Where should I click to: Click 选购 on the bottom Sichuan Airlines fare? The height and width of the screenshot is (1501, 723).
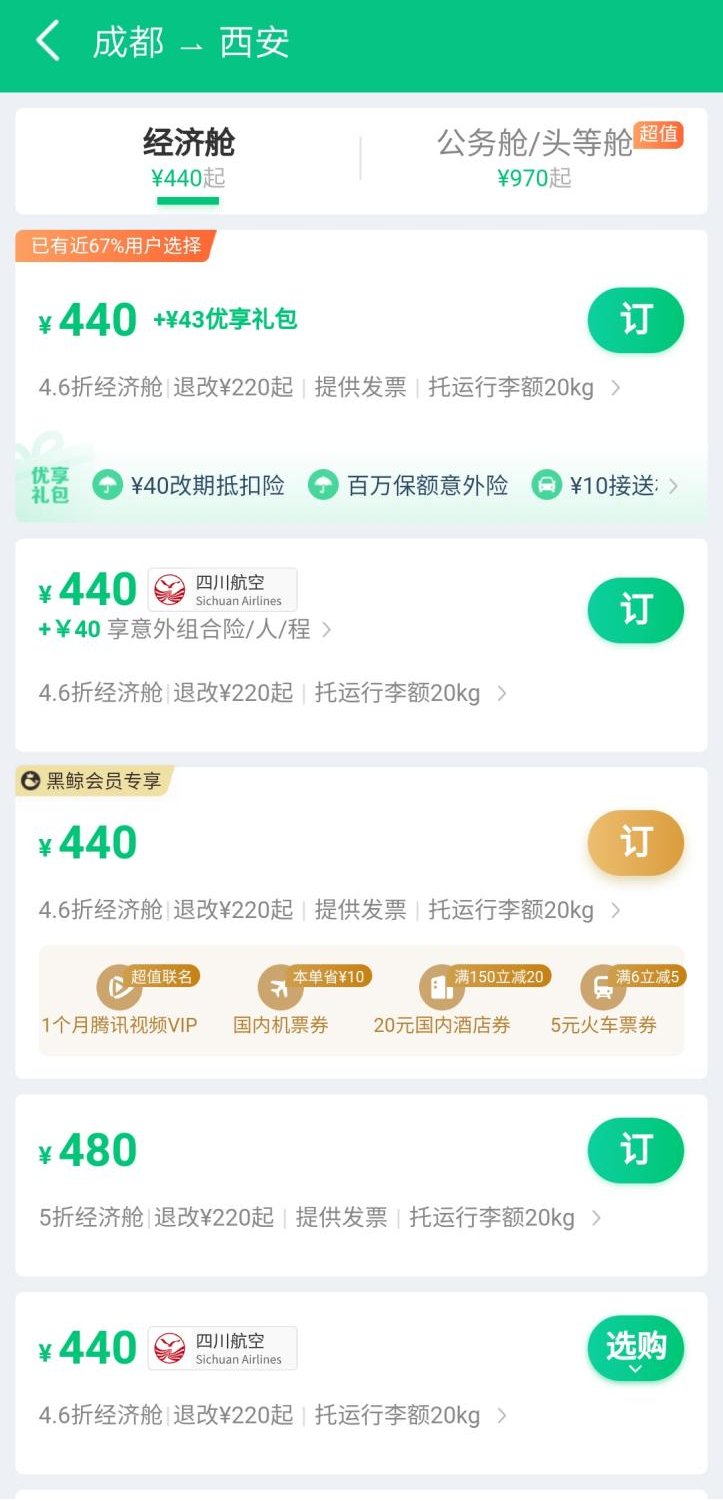(x=634, y=1348)
